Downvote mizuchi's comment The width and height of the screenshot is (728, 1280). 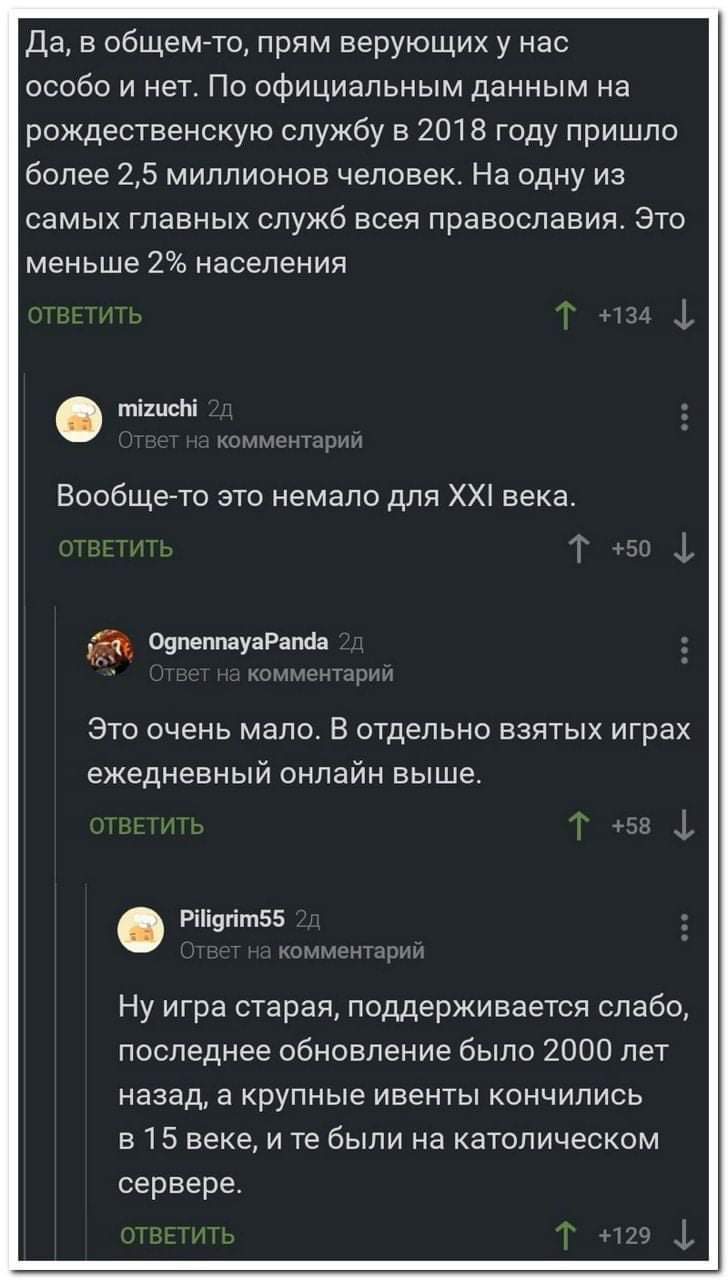click(x=683, y=548)
